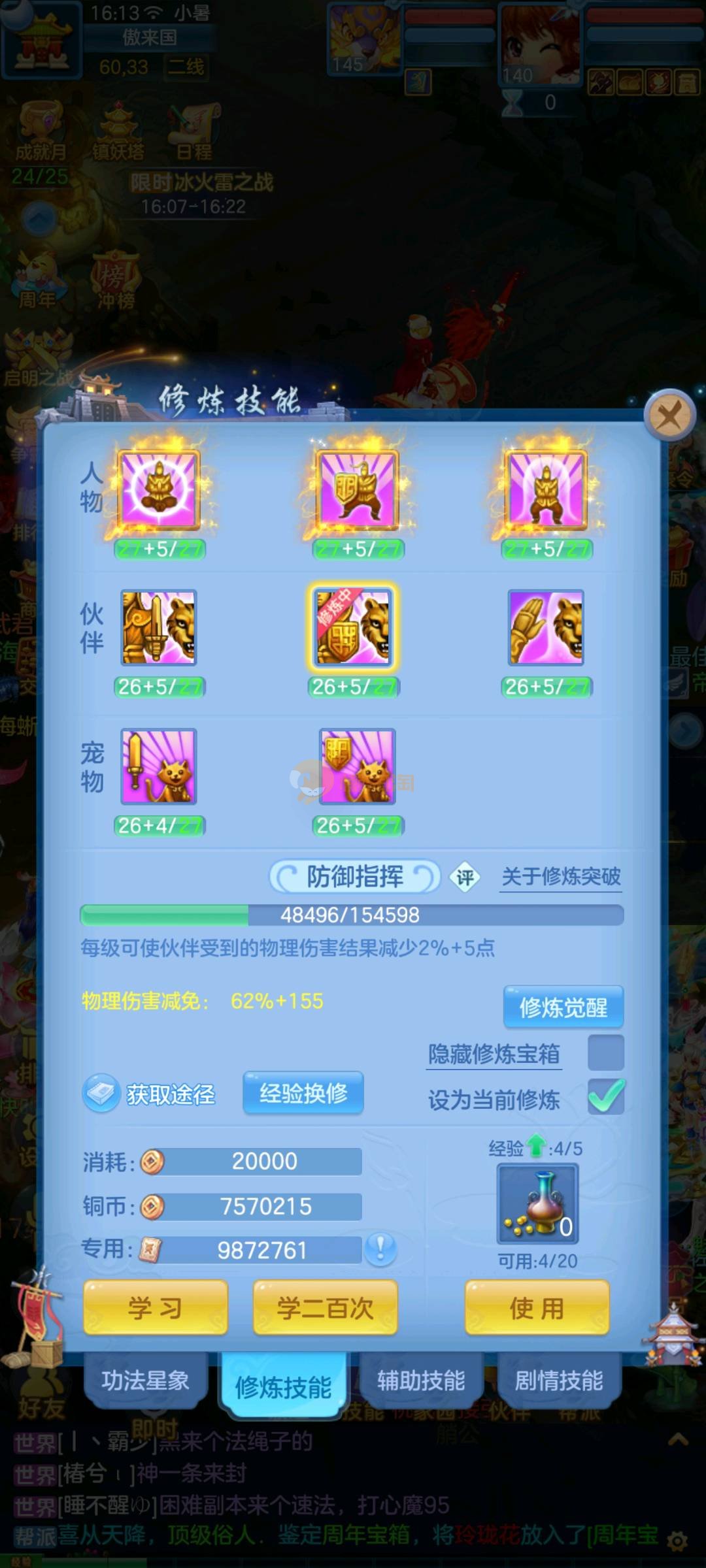Select the first 人物 meditation skill icon
The image size is (706, 1568).
(x=159, y=490)
